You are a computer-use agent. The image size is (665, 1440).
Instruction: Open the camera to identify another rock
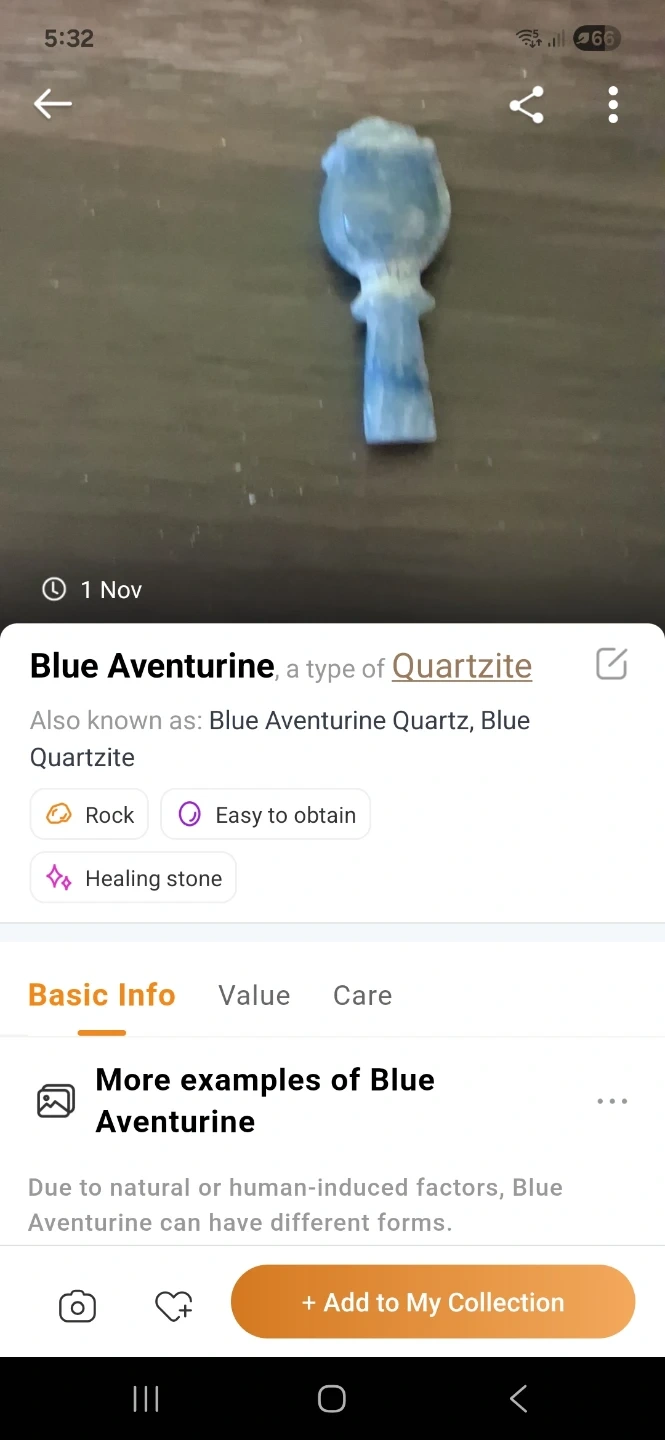pos(77,1306)
